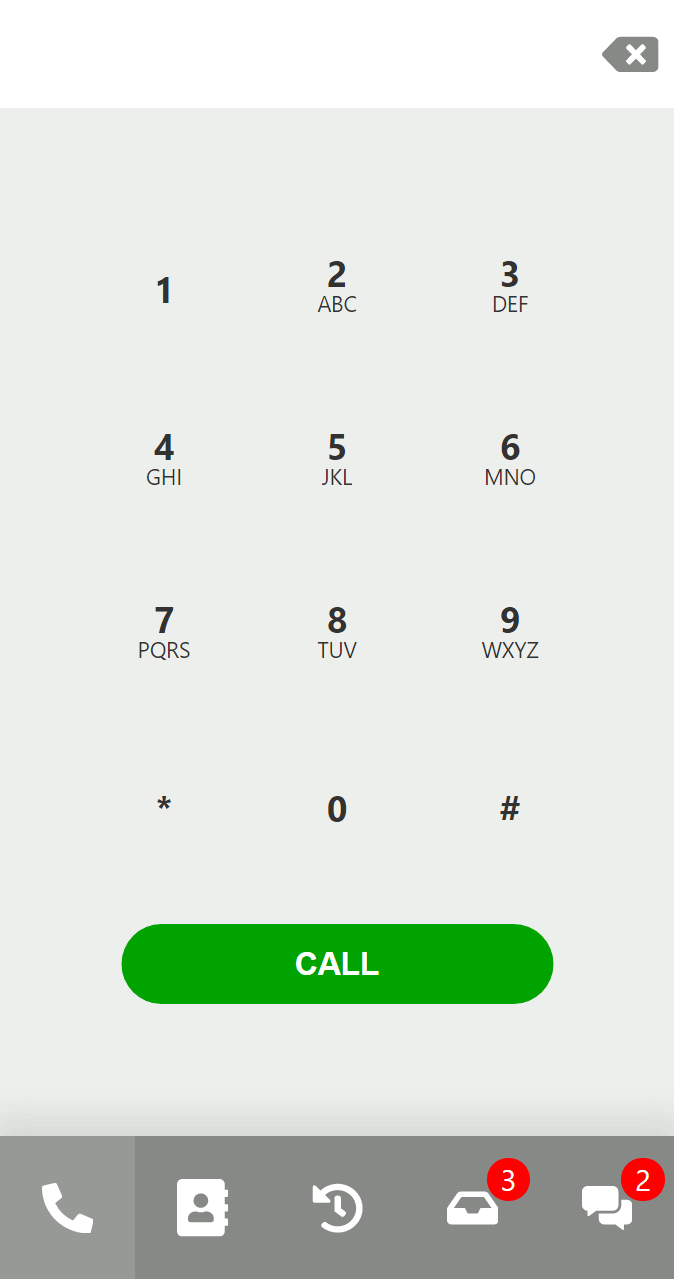This screenshot has height=1279, width=674.
Task: Dial the 5 JKL key
Action: tap(337, 460)
